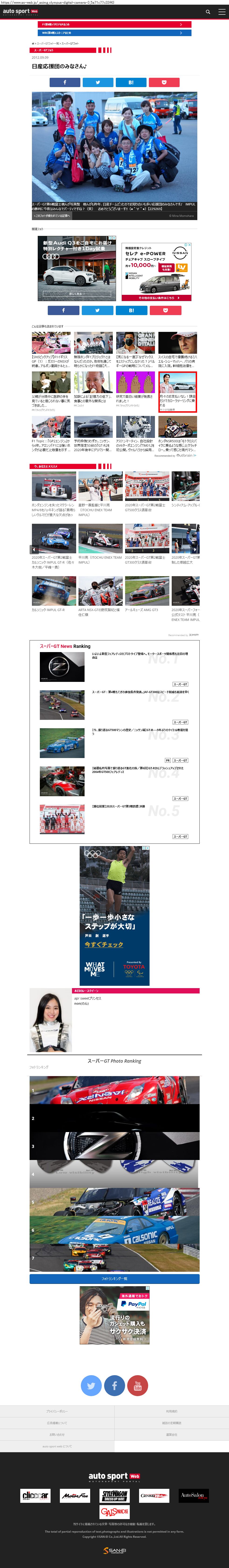Screen dimensions: 229x1568
Task: Open the search icon in the header
Action: click(208, 12)
